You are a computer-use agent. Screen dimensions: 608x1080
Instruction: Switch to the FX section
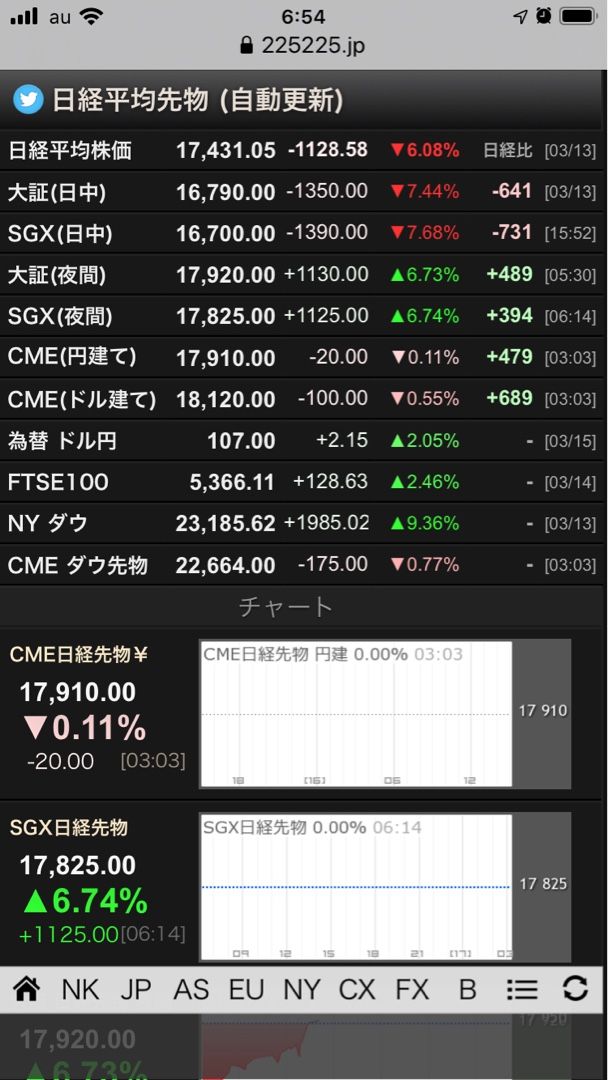(411, 990)
